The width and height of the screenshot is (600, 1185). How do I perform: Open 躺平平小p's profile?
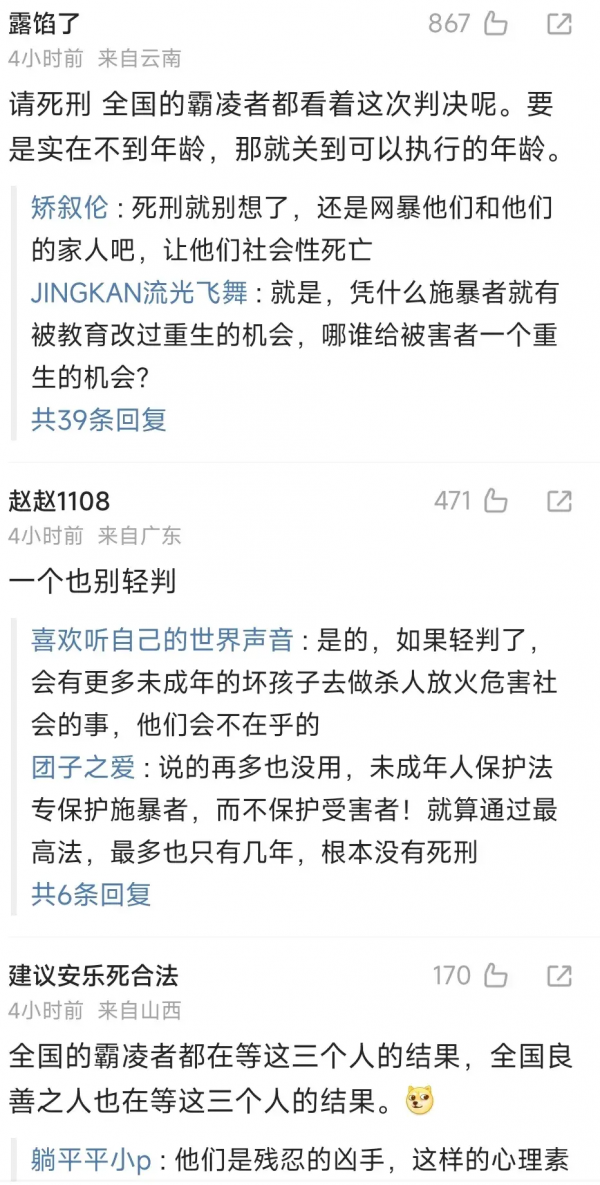(x=90, y=1161)
